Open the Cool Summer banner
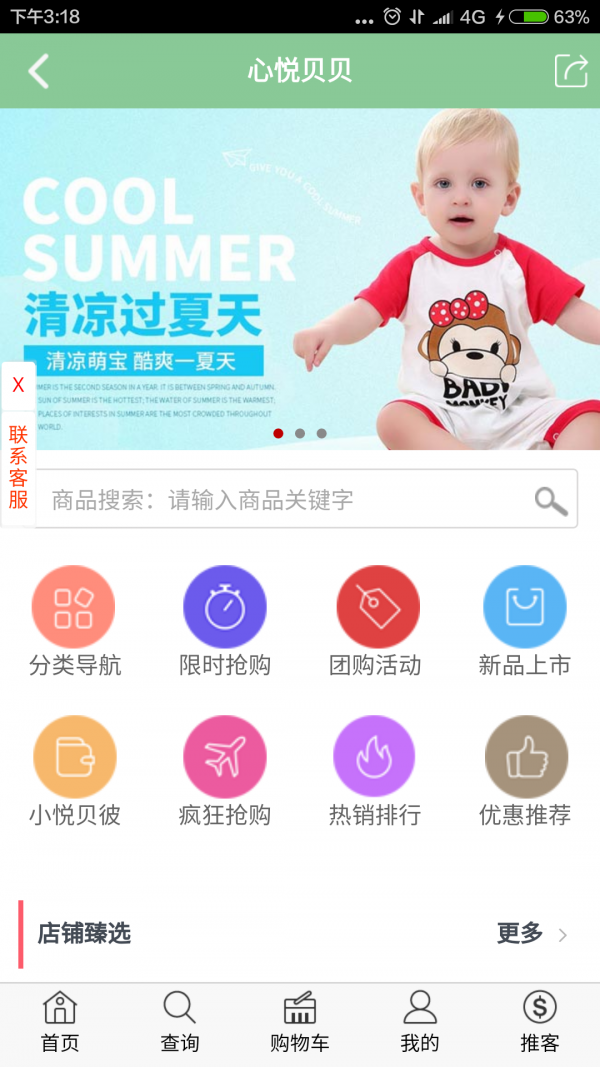Image resolution: width=600 pixels, height=1067 pixels. point(300,278)
